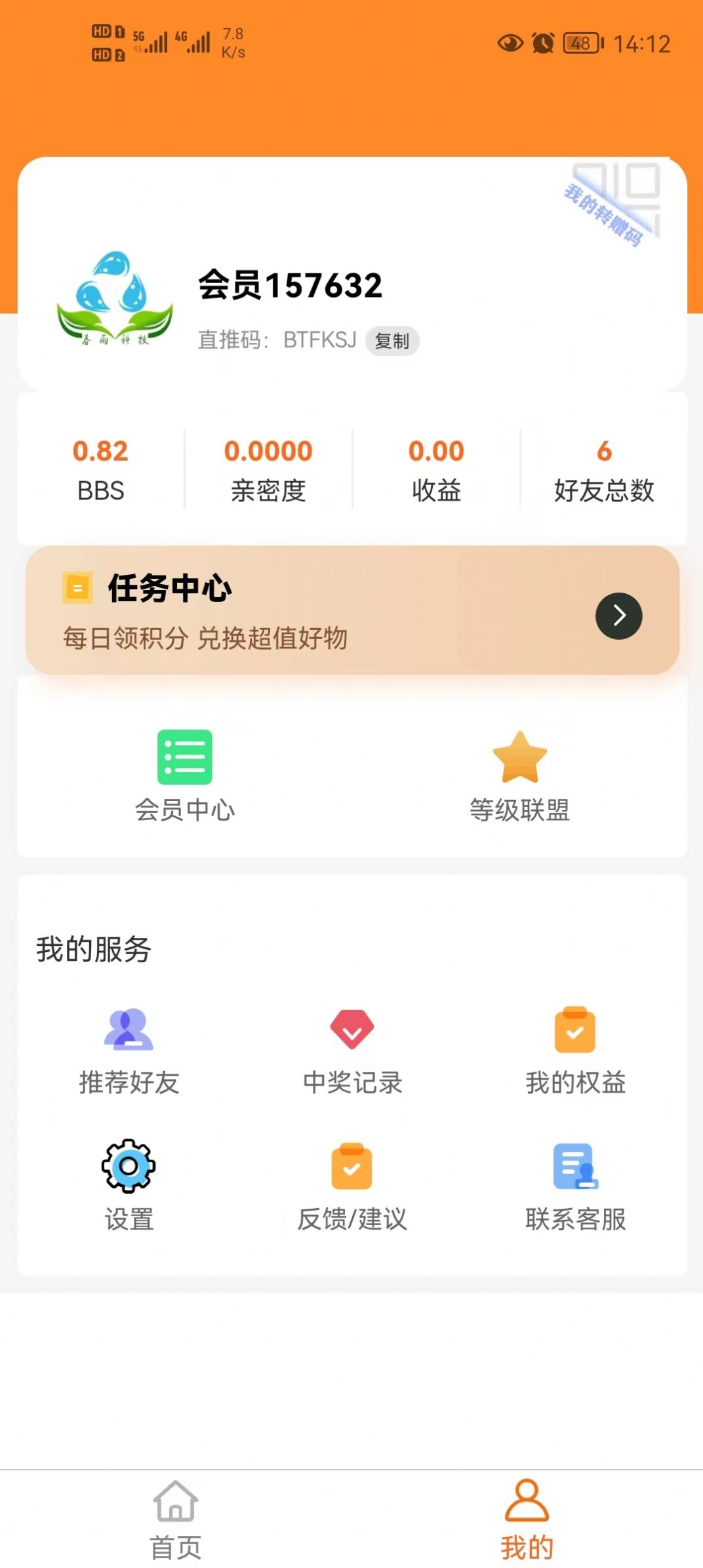Image resolution: width=703 pixels, height=1568 pixels.
Task: View 亲密度 intimacy details
Action: [x=268, y=469]
